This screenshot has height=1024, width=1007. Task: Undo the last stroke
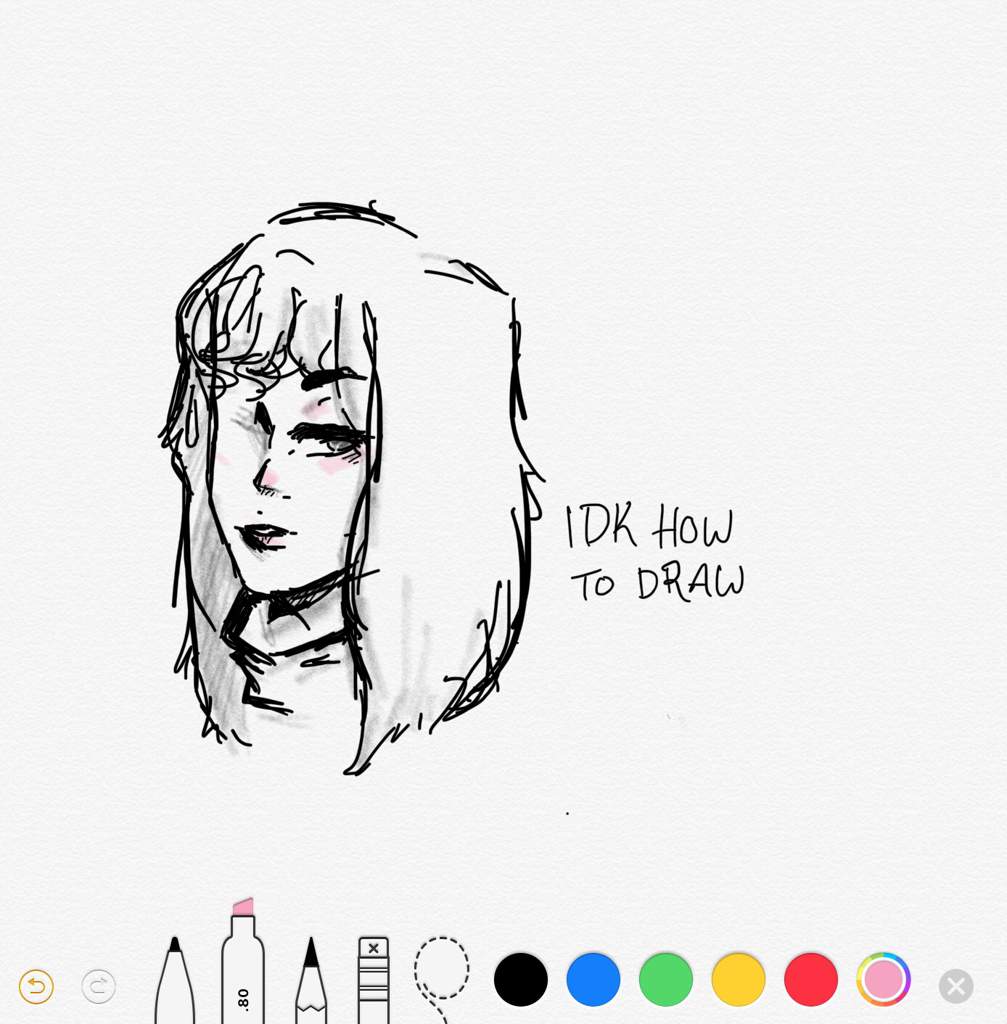[36, 987]
